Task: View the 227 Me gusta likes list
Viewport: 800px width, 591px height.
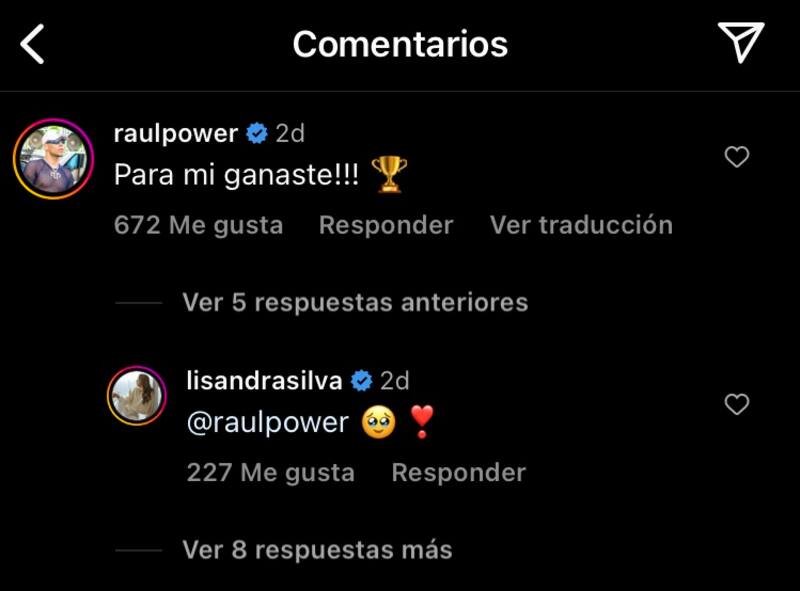Action: click(x=270, y=472)
